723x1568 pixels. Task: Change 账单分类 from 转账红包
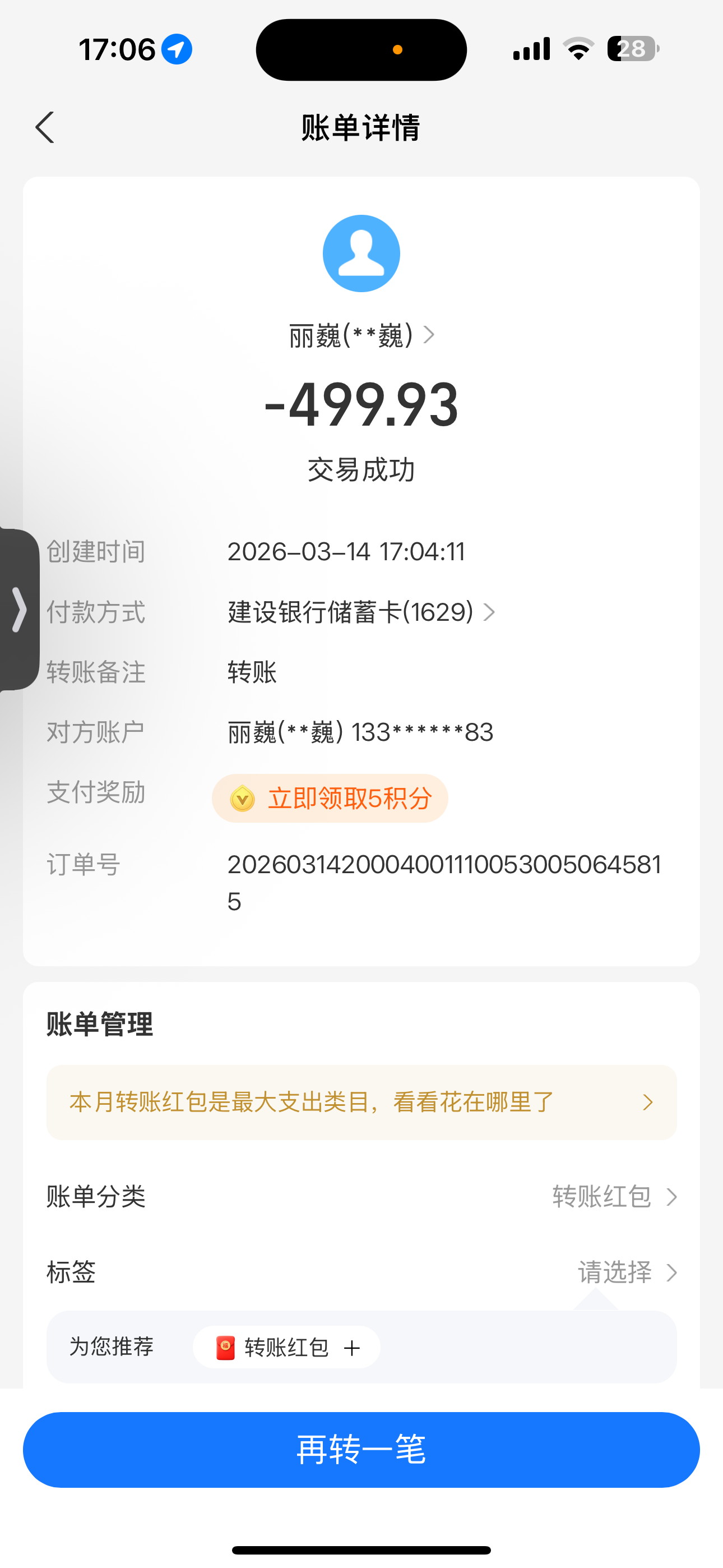[614, 1197]
